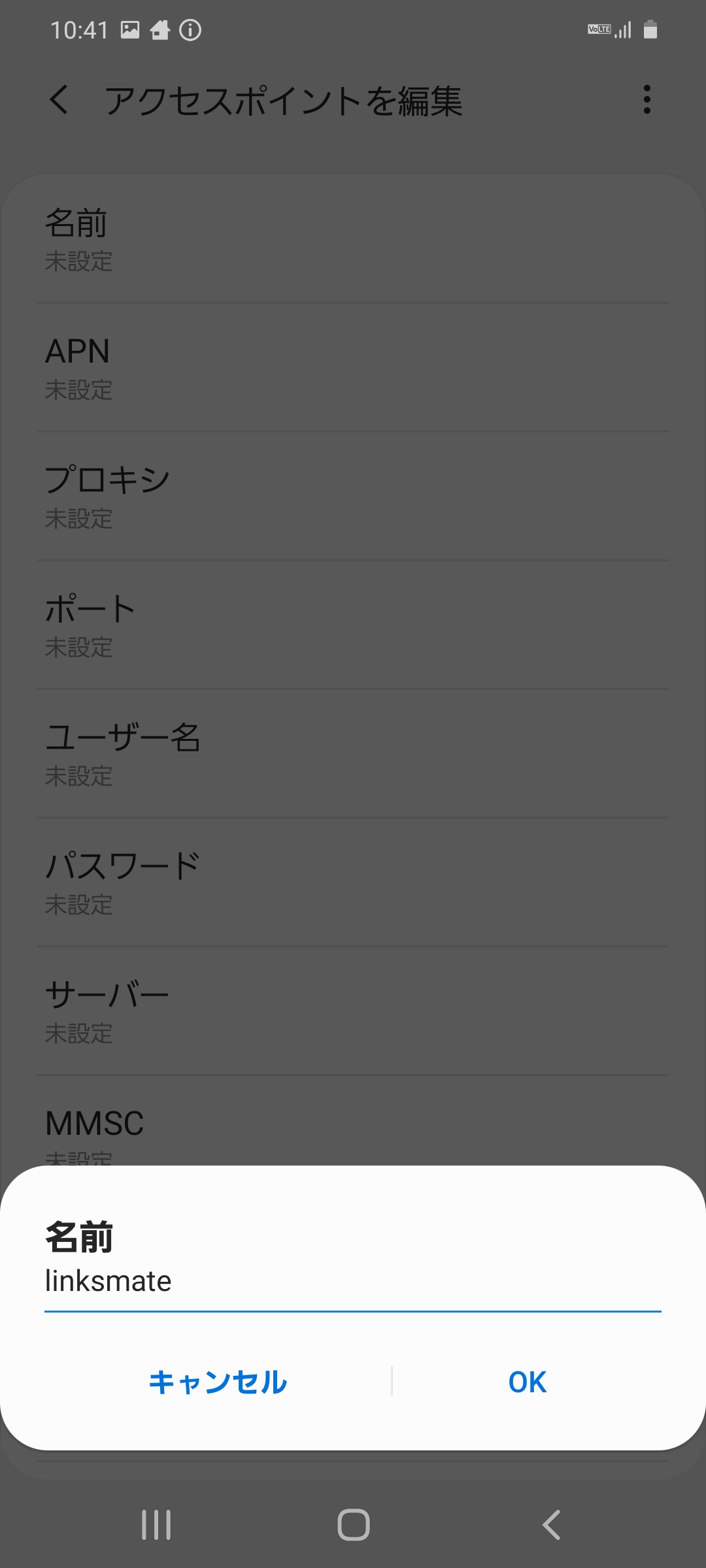The width and height of the screenshot is (706, 1568).
Task: Tap the info notification icon in status bar
Action: [x=190, y=29]
